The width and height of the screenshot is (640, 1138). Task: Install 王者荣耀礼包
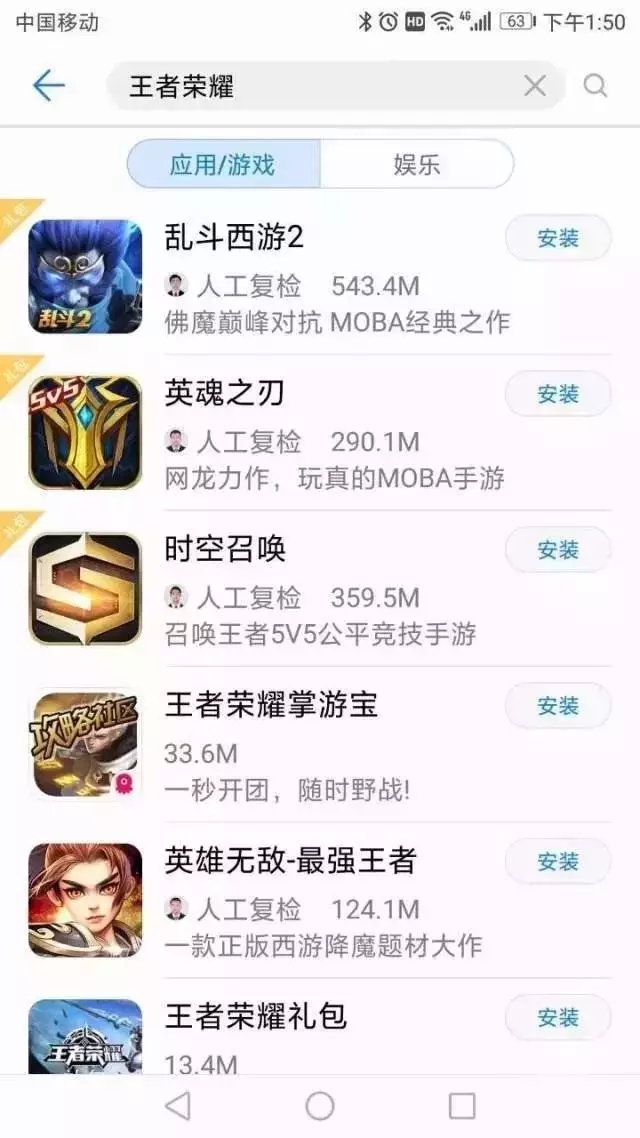click(x=558, y=1018)
